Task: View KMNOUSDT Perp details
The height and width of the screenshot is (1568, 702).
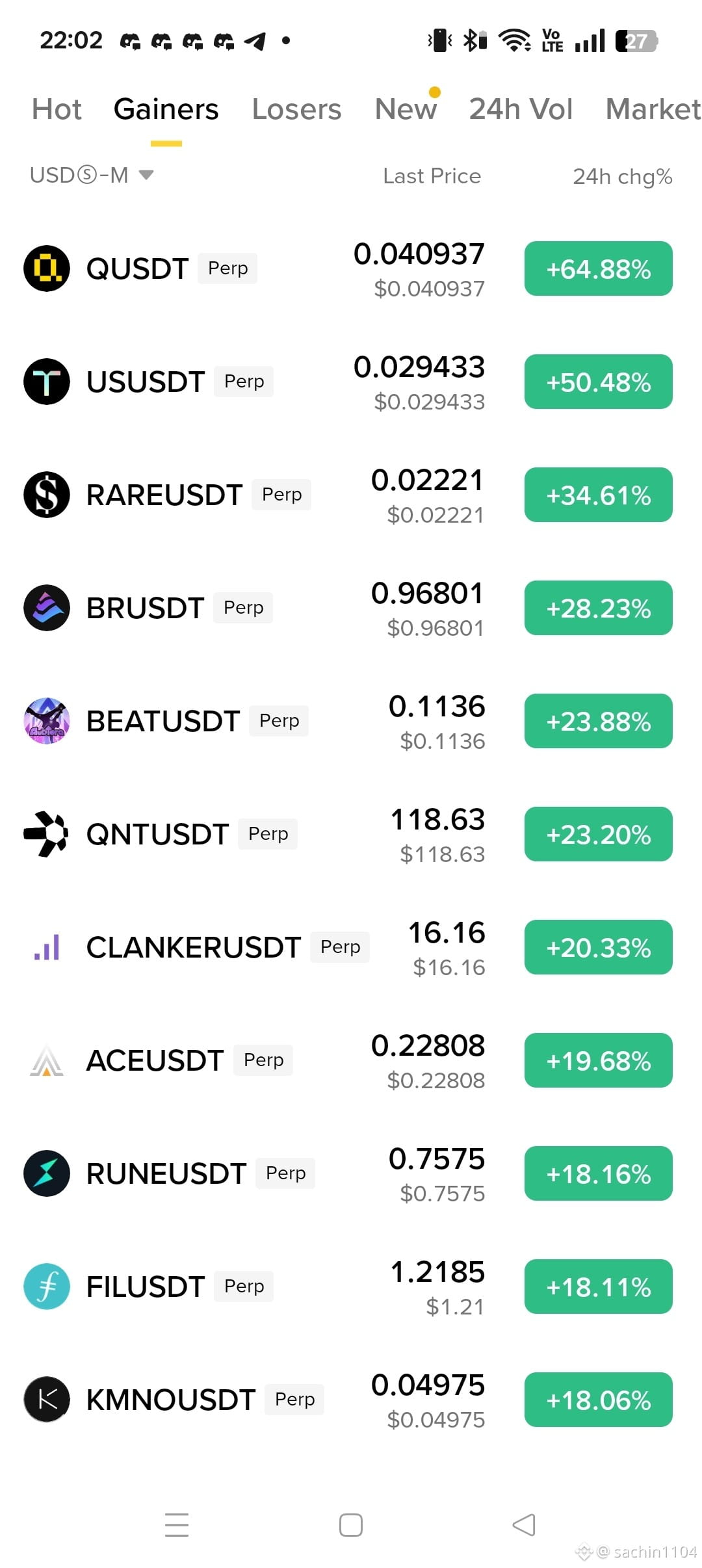Action: [351, 1400]
